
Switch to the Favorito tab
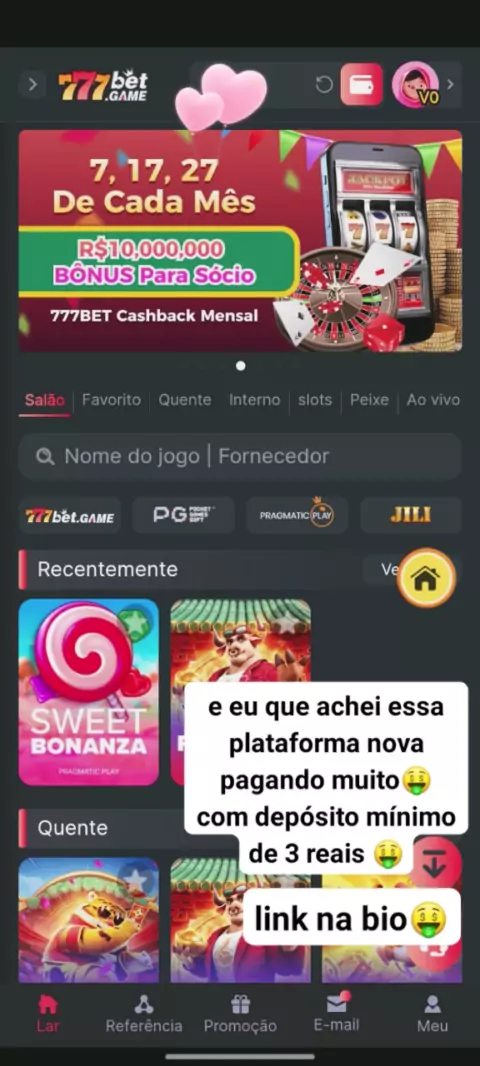click(x=112, y=400)
